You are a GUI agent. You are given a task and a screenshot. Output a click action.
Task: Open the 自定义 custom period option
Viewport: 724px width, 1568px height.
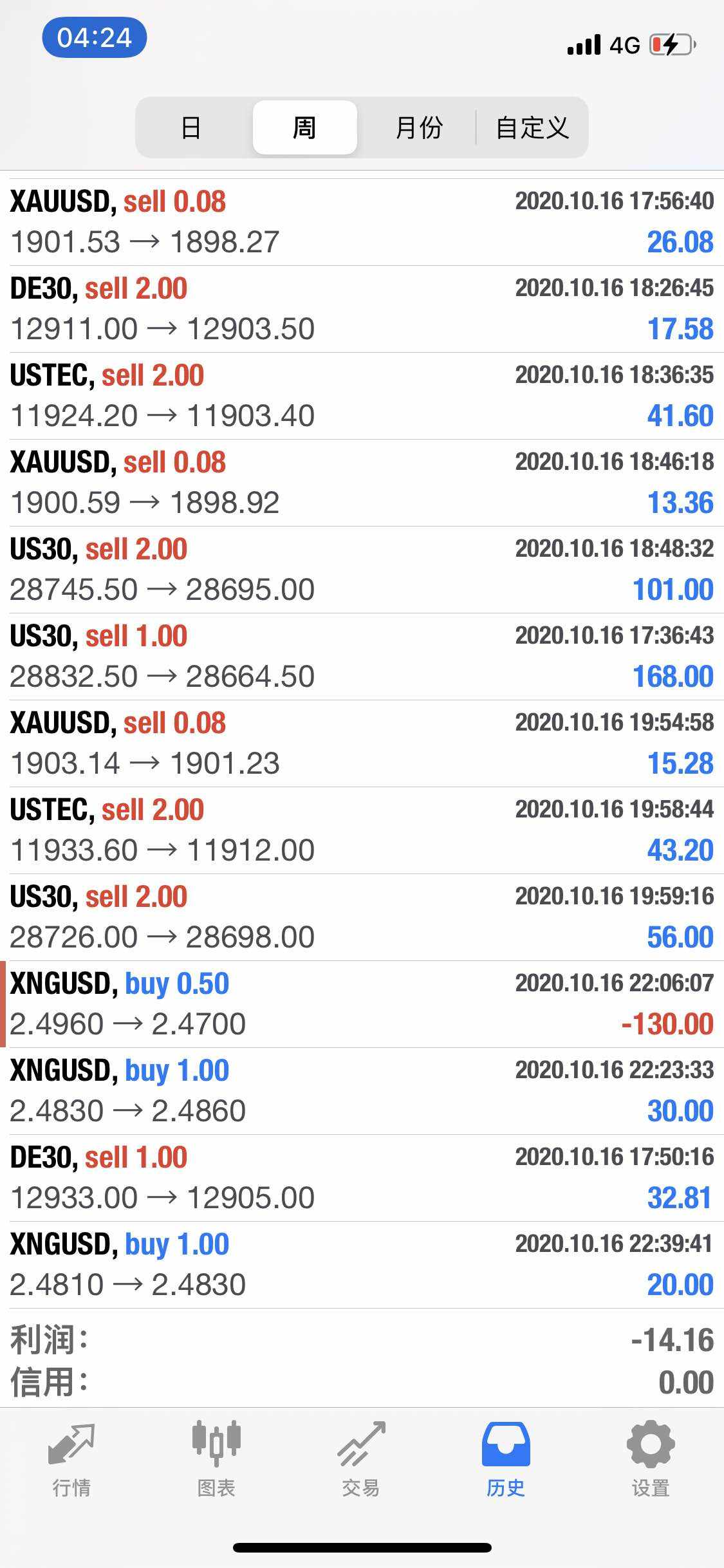(532, 127)
